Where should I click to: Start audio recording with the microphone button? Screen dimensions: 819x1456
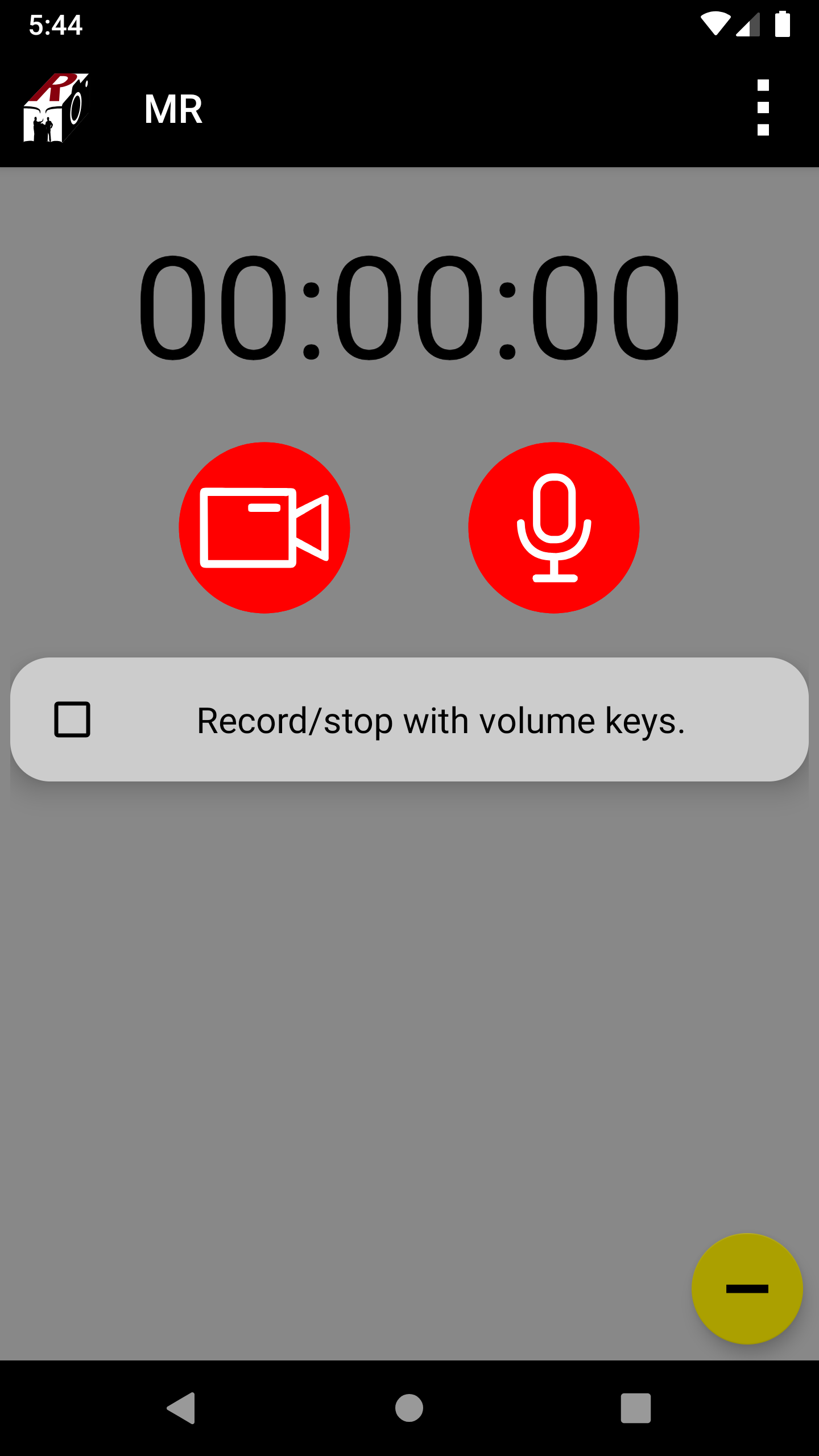pos(554,528)
